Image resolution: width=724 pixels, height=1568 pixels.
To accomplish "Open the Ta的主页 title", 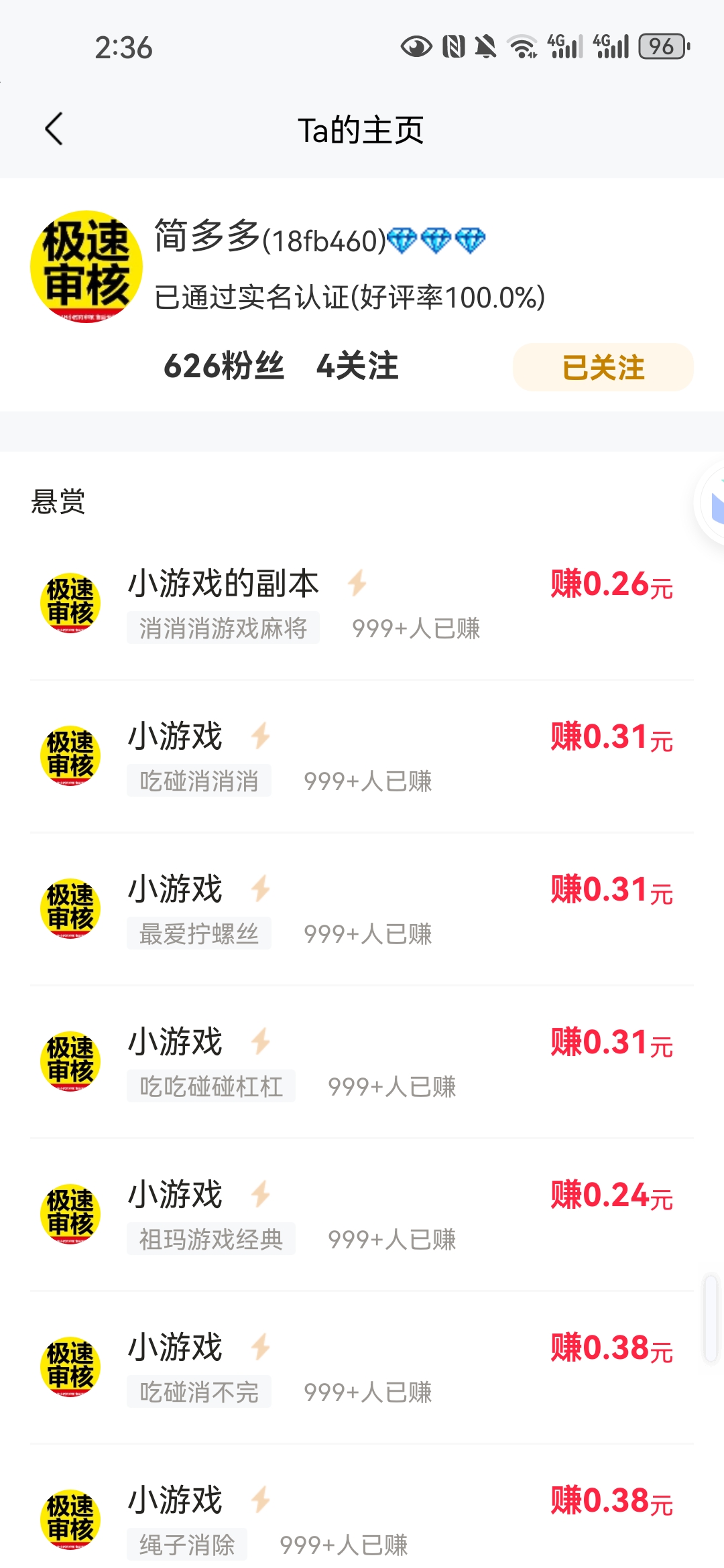I will [362, 129].
